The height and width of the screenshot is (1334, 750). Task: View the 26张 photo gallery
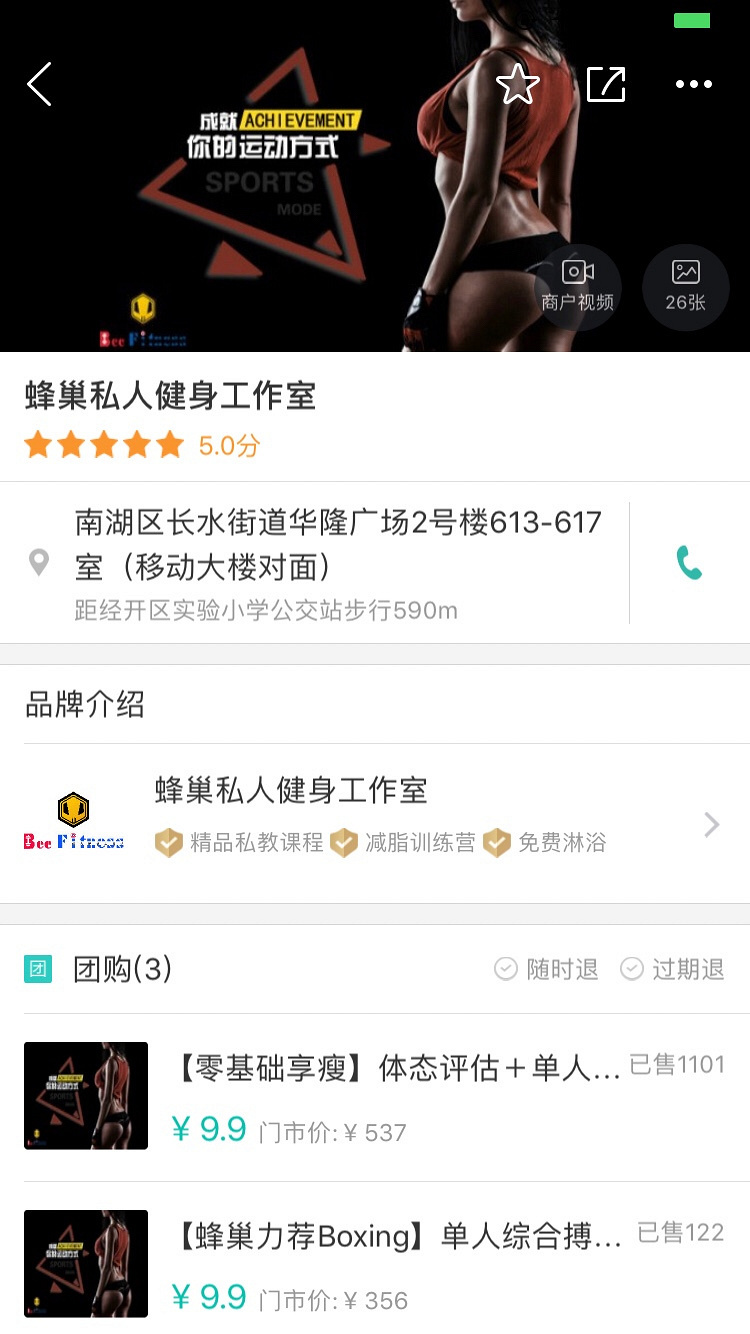click(685, 286)
